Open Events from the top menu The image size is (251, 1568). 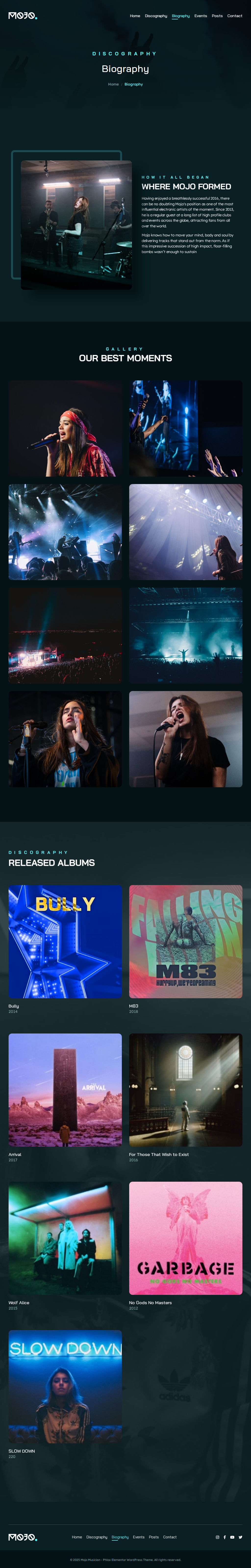point(201,16)
